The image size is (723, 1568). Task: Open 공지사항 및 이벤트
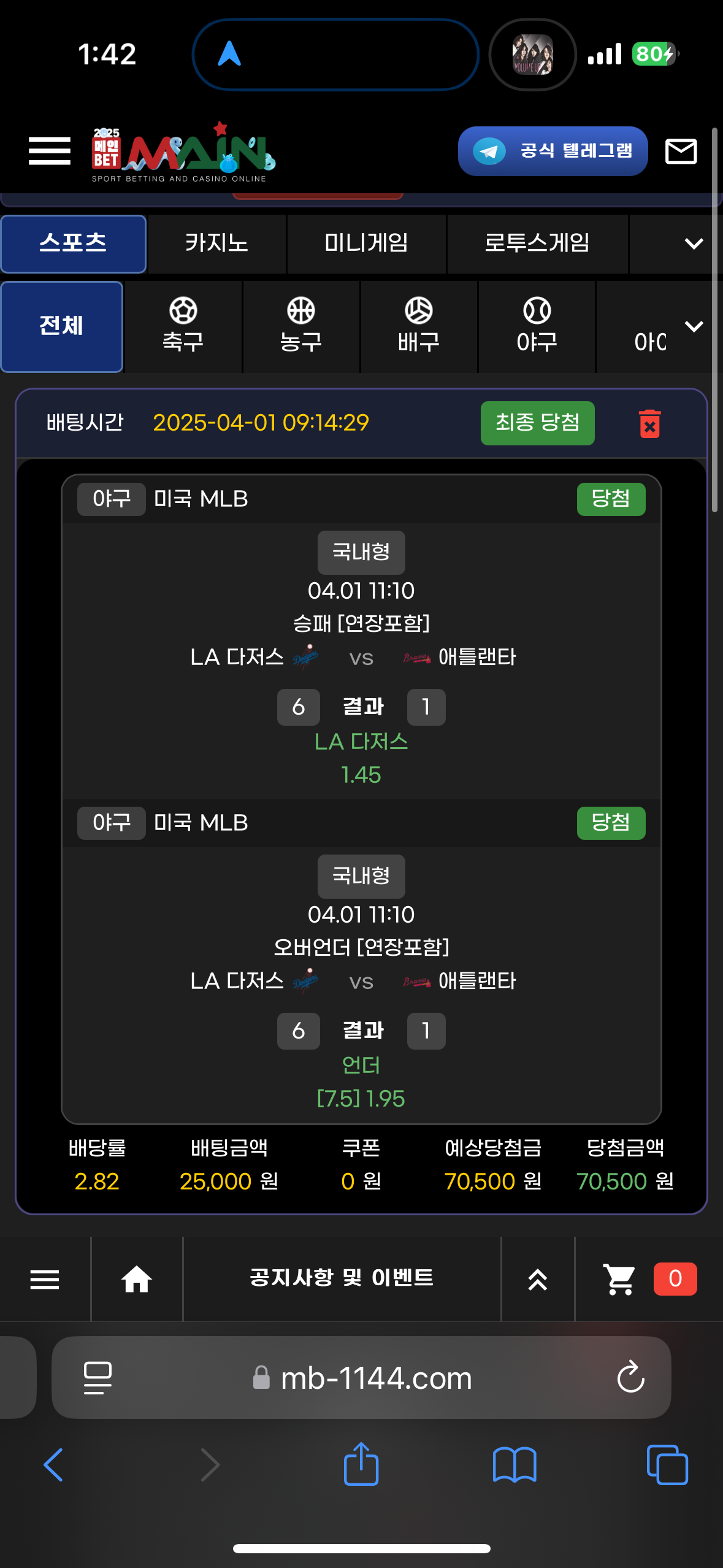[x=342, y=1278]
